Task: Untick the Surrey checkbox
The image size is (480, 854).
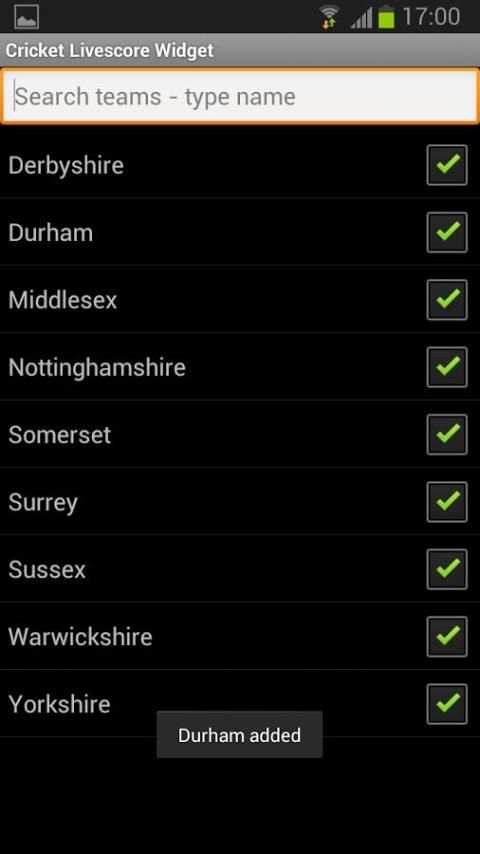Action: (x=447, y=502)
